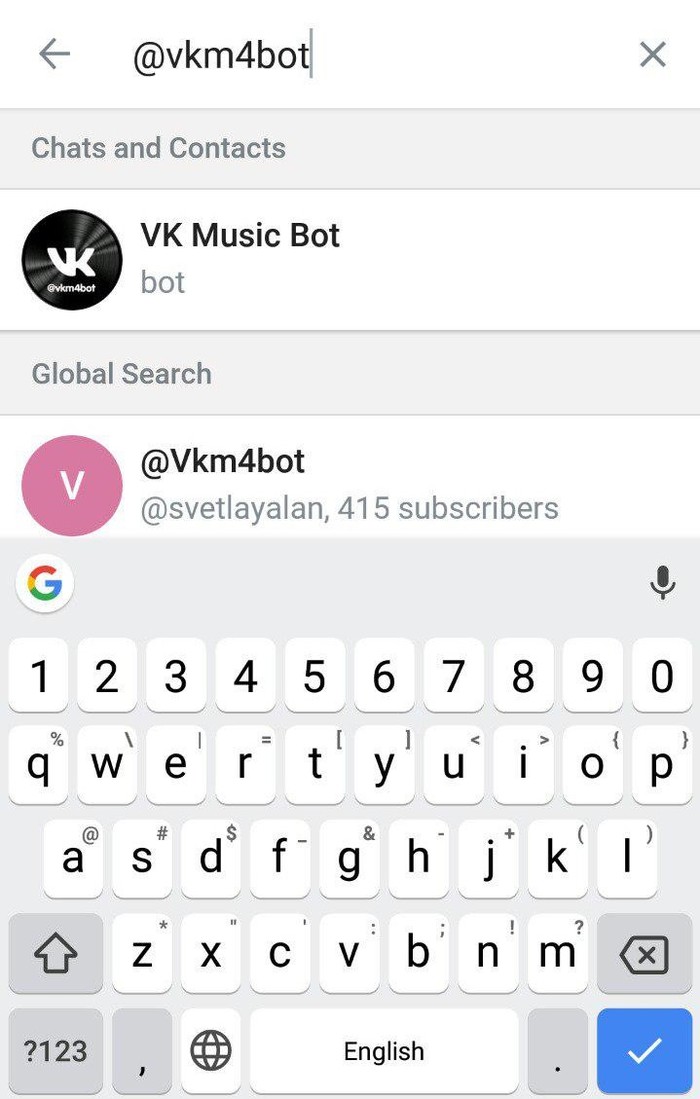Tap the search field containing @vkm4bot
700x1099 pixels.
[370, 55]
